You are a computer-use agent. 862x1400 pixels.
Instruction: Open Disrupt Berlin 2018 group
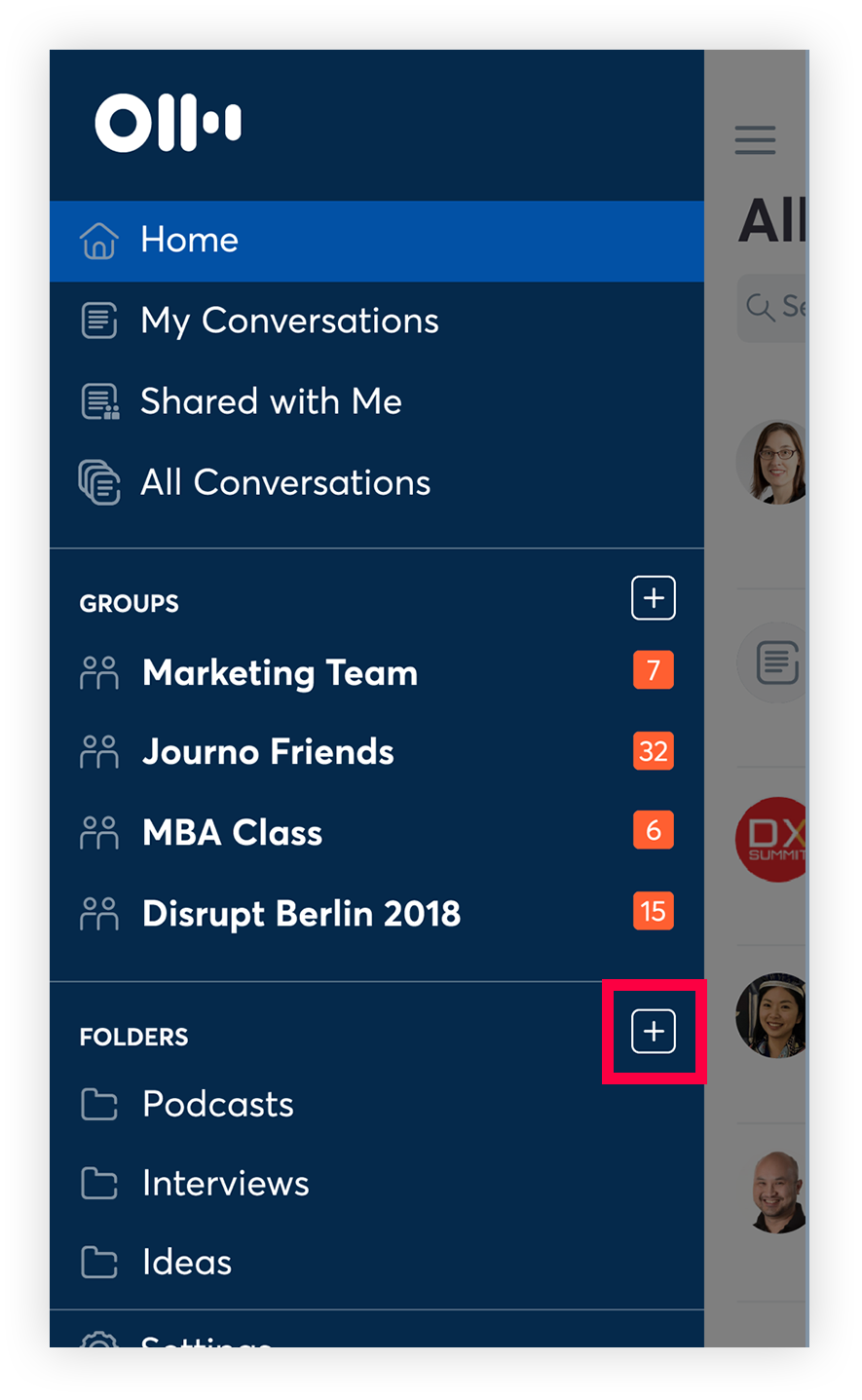[301, 914]
